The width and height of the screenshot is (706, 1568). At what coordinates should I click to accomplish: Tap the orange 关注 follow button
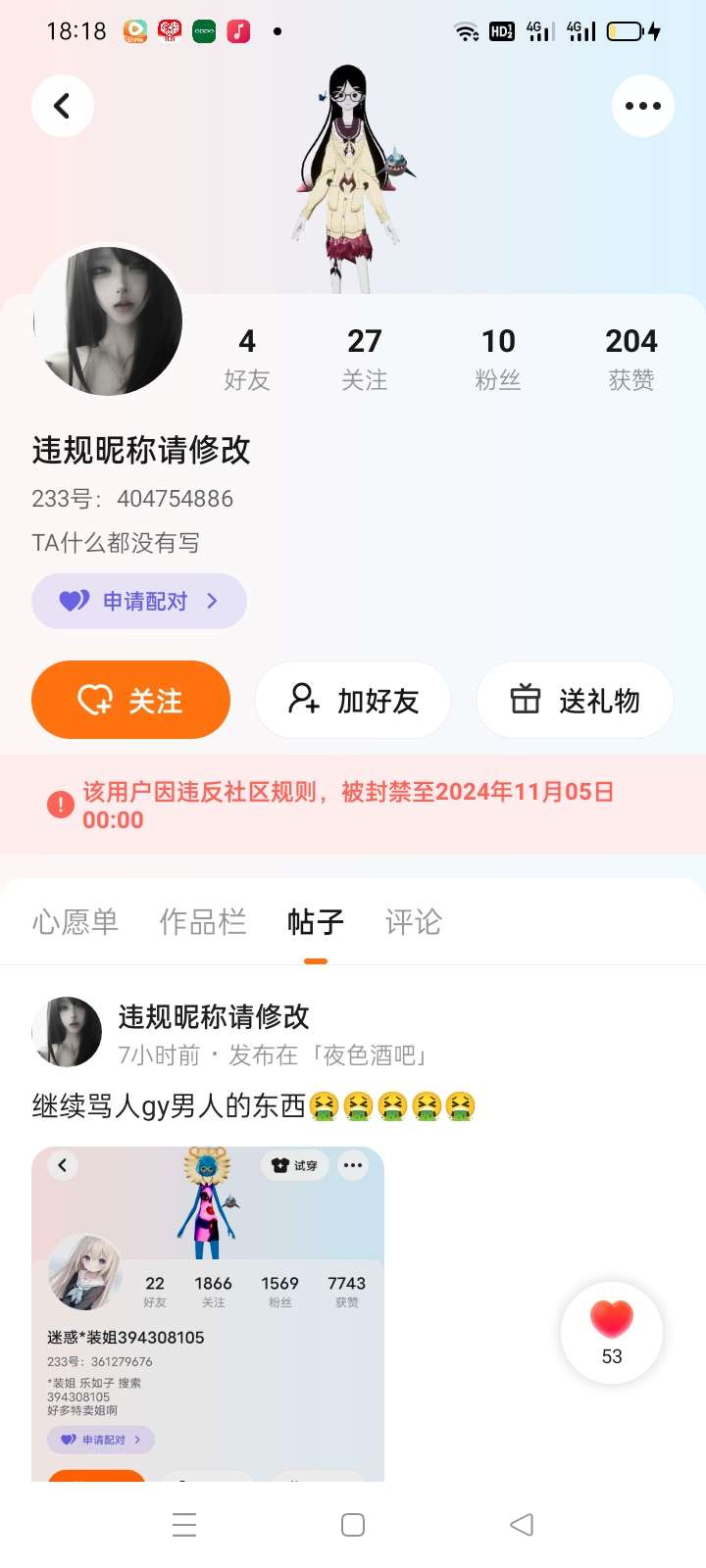coord(130,700)
